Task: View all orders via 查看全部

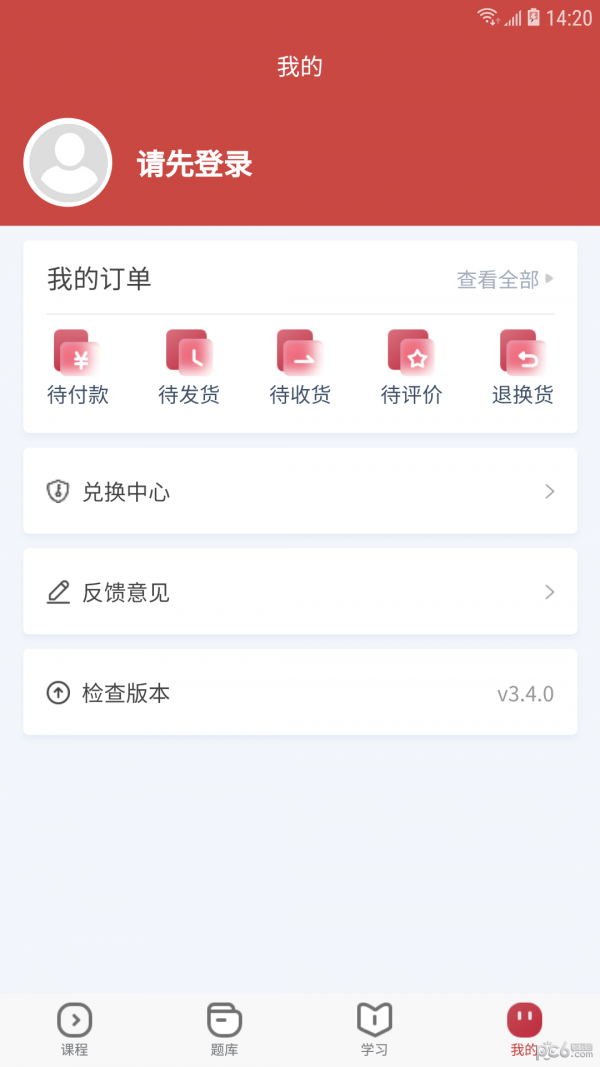Action: coord(505,279)
